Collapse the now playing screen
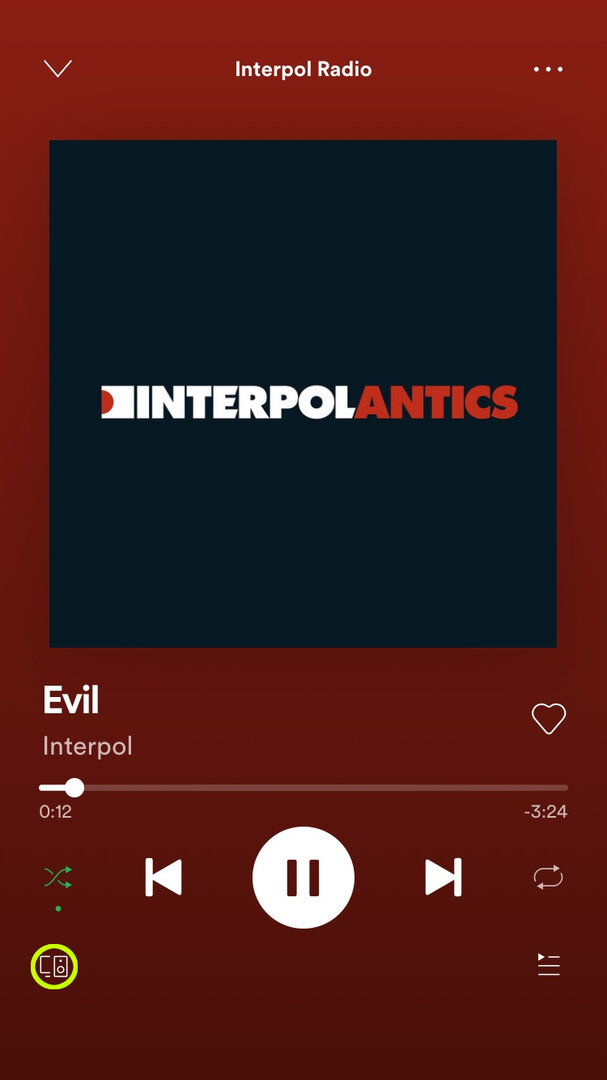The width and height of the screenshot is (607, 1080). (x=58, y=68)
